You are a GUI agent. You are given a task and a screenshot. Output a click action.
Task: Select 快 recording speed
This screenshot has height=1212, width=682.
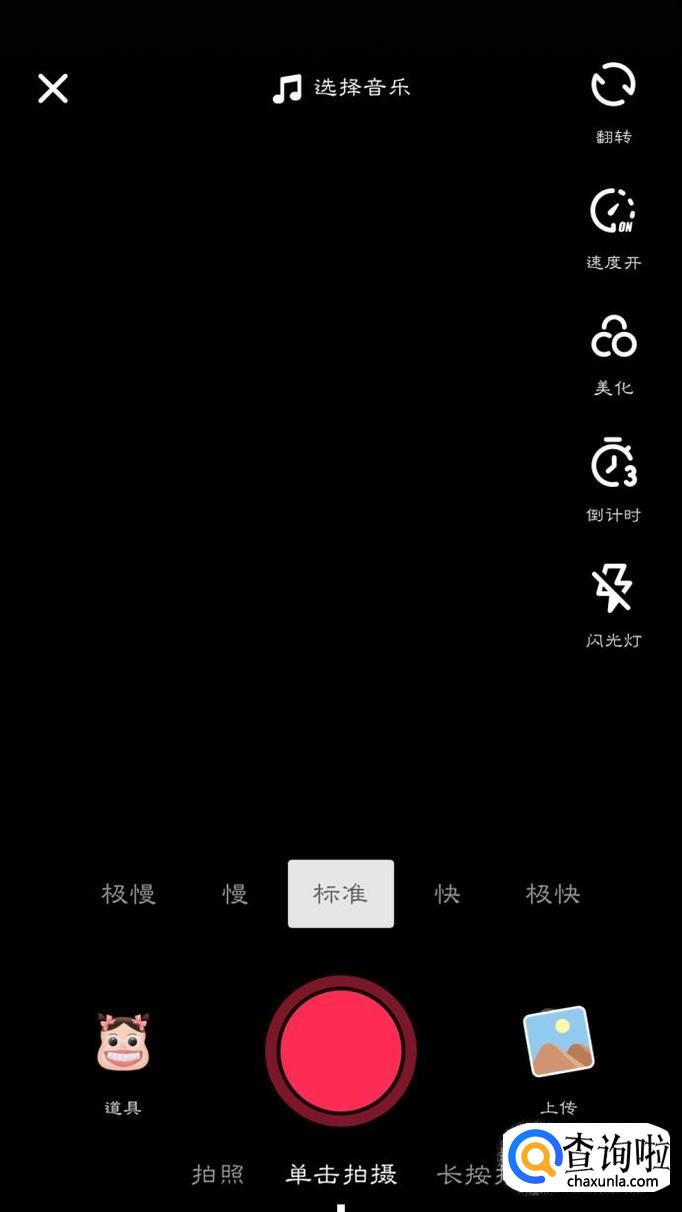coord(447,894)
